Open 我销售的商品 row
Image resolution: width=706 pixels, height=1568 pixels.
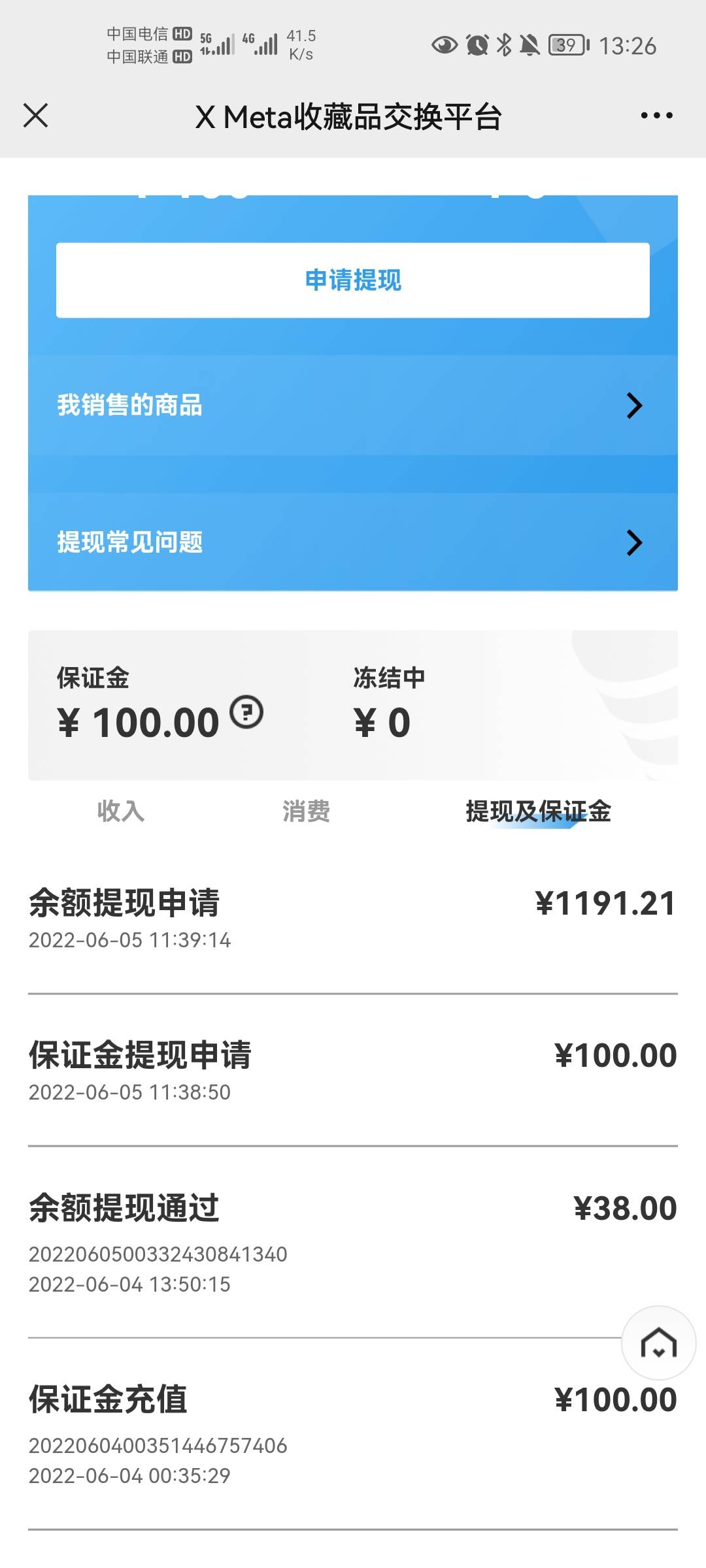click(x=353, y=405)
